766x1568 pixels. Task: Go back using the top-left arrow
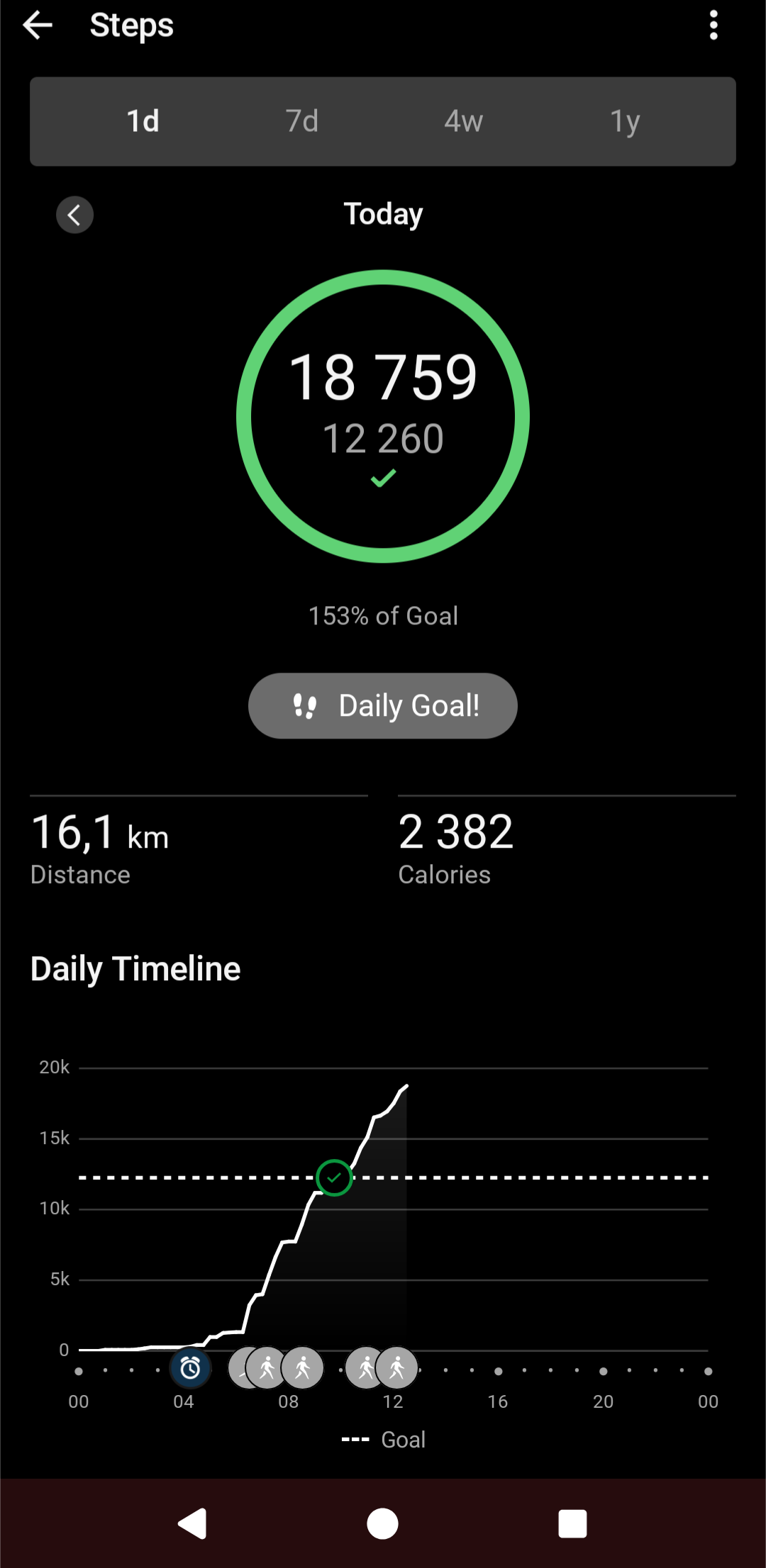[x=38, y=26]
